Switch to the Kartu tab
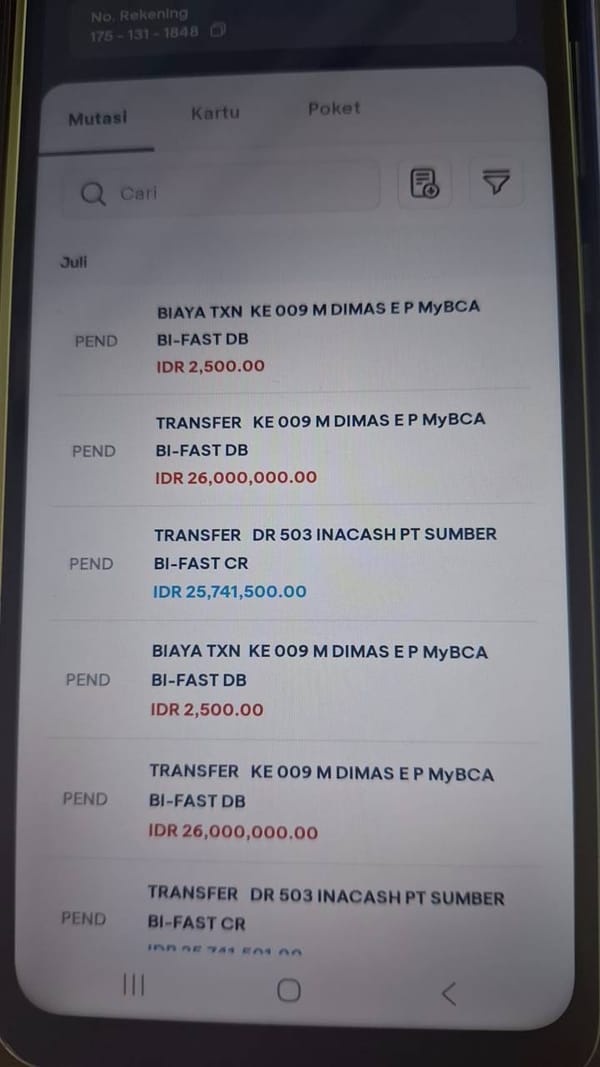 tap(215, 112)
